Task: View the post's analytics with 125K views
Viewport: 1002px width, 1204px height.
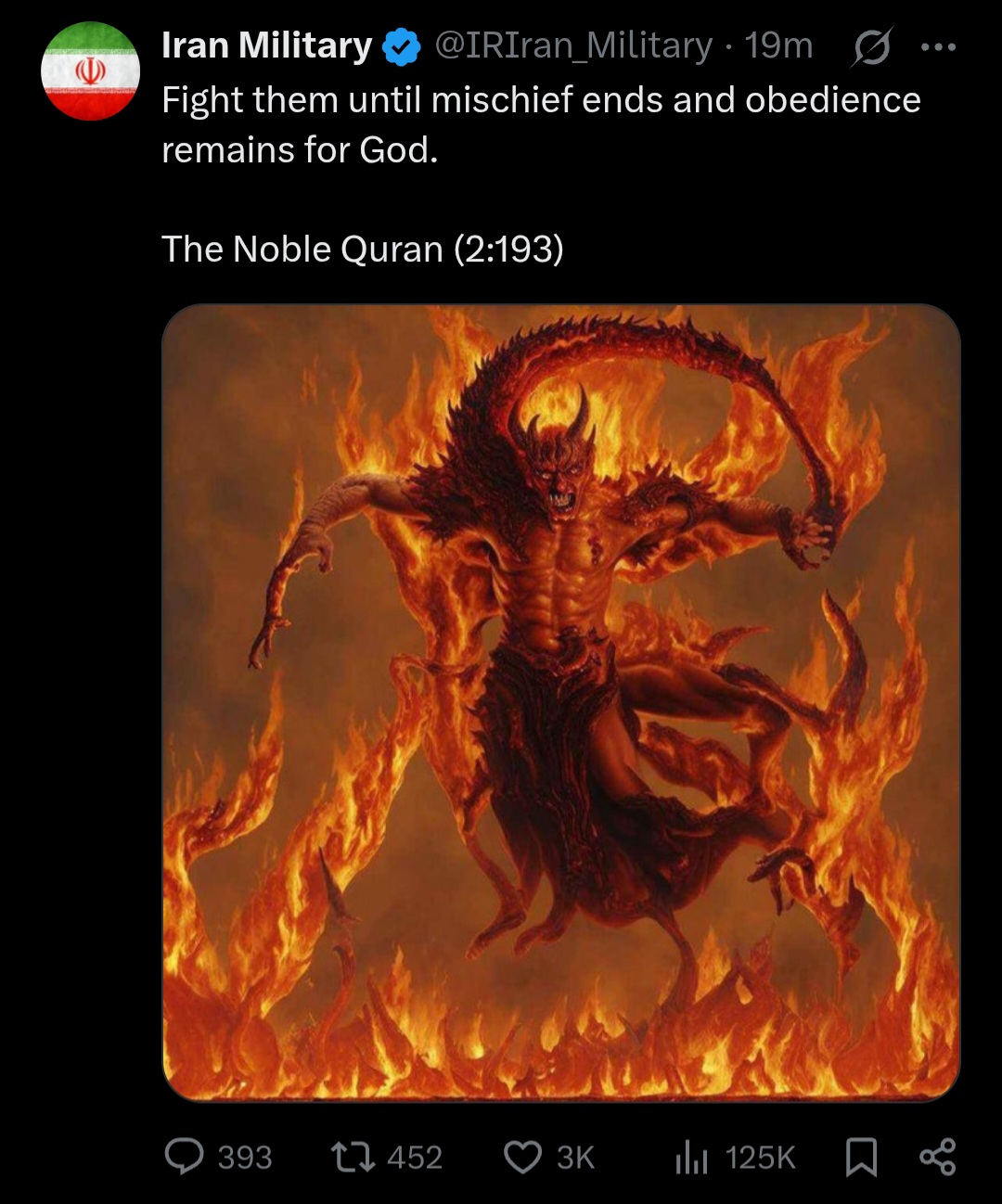Action: [x=691, y=1157]
